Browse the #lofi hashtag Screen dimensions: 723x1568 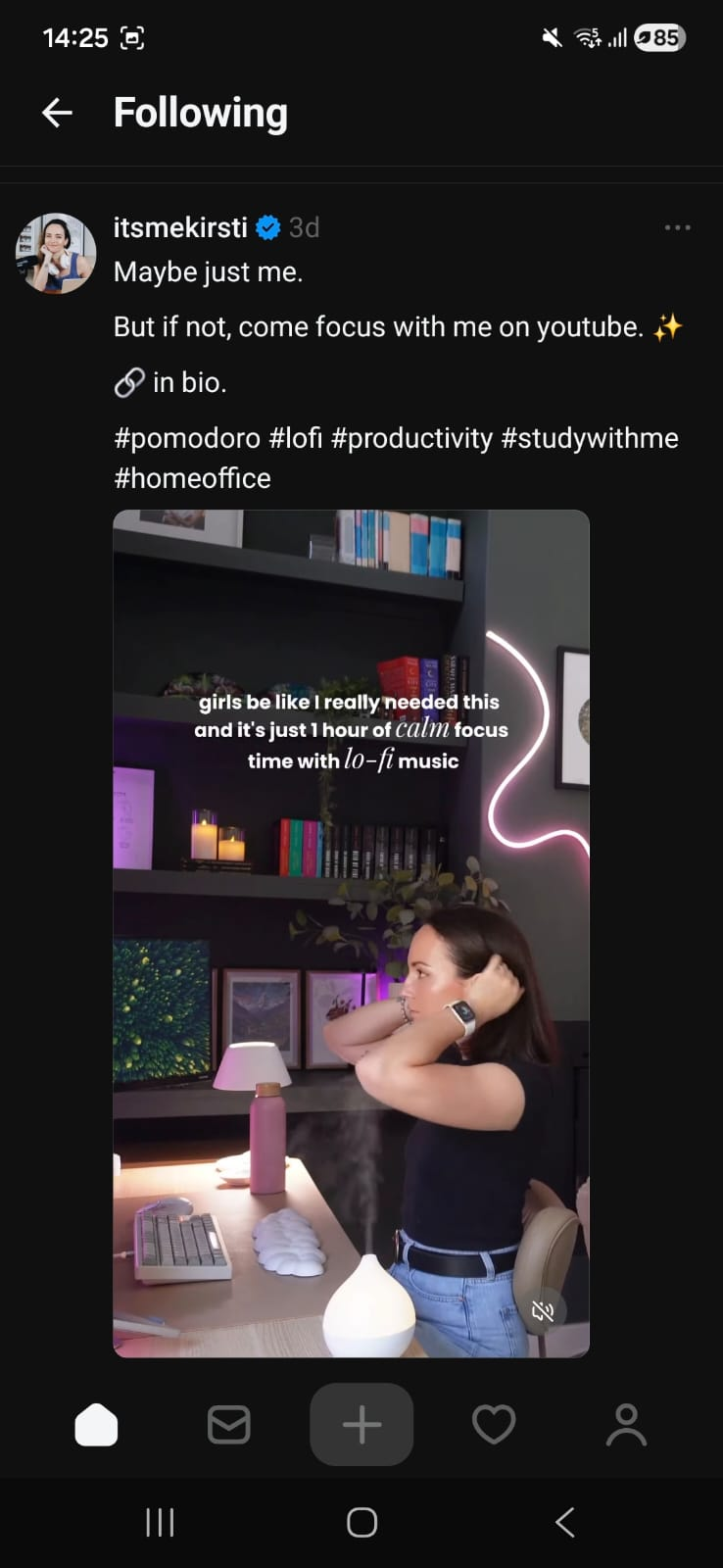pos(296,438)
